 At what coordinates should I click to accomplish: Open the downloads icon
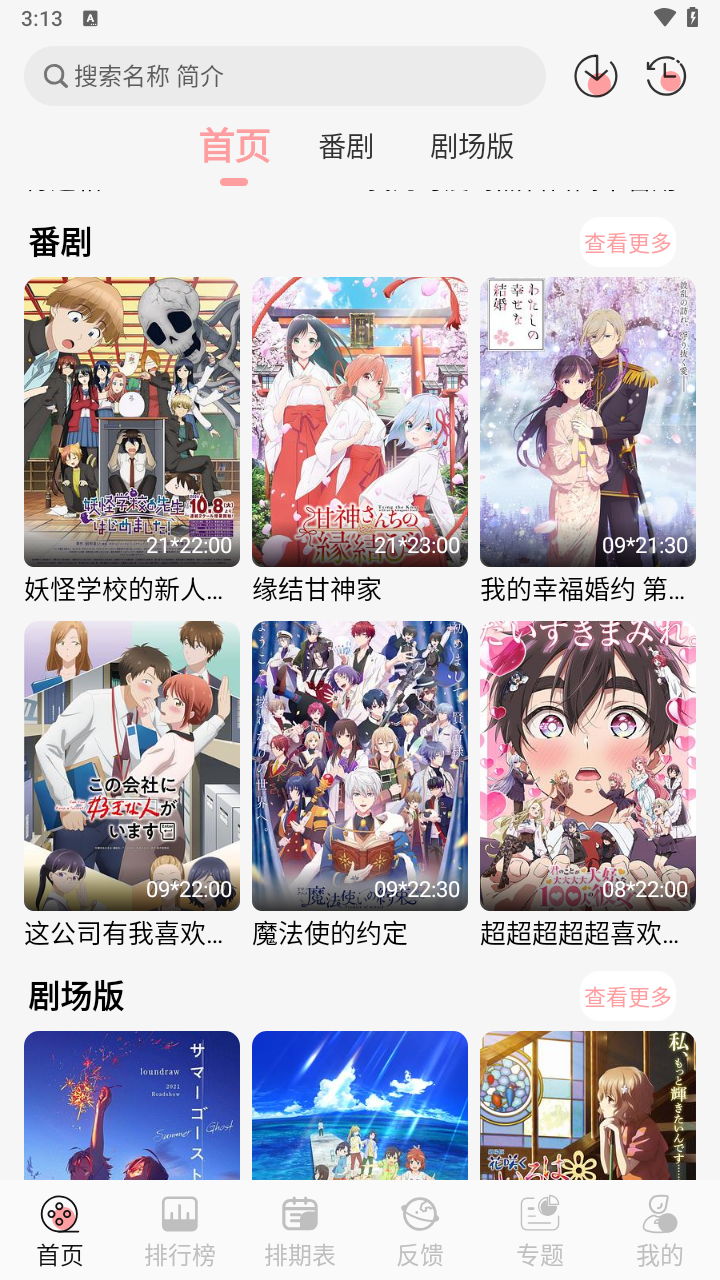coord(596,76)
